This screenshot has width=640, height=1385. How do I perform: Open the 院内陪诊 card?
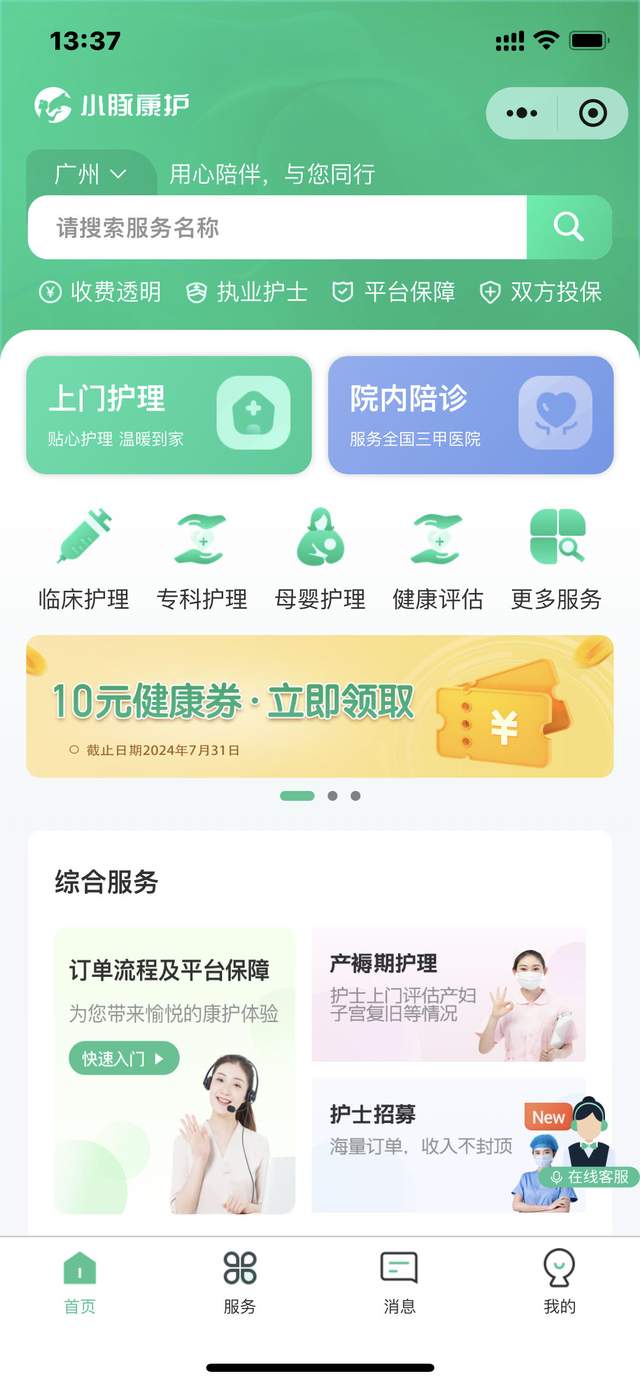[x=470, y=415]
